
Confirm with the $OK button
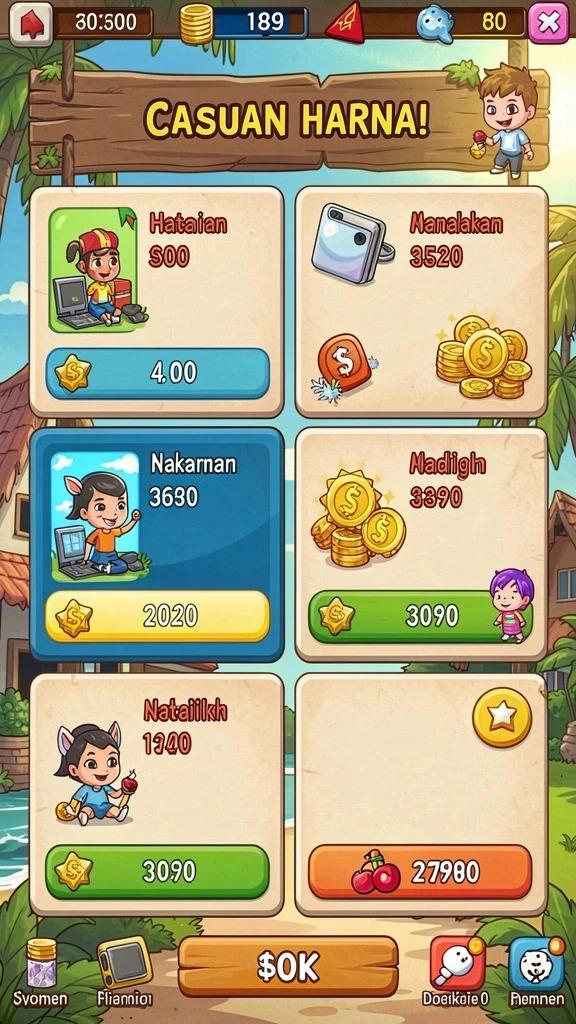pos(288,967)
